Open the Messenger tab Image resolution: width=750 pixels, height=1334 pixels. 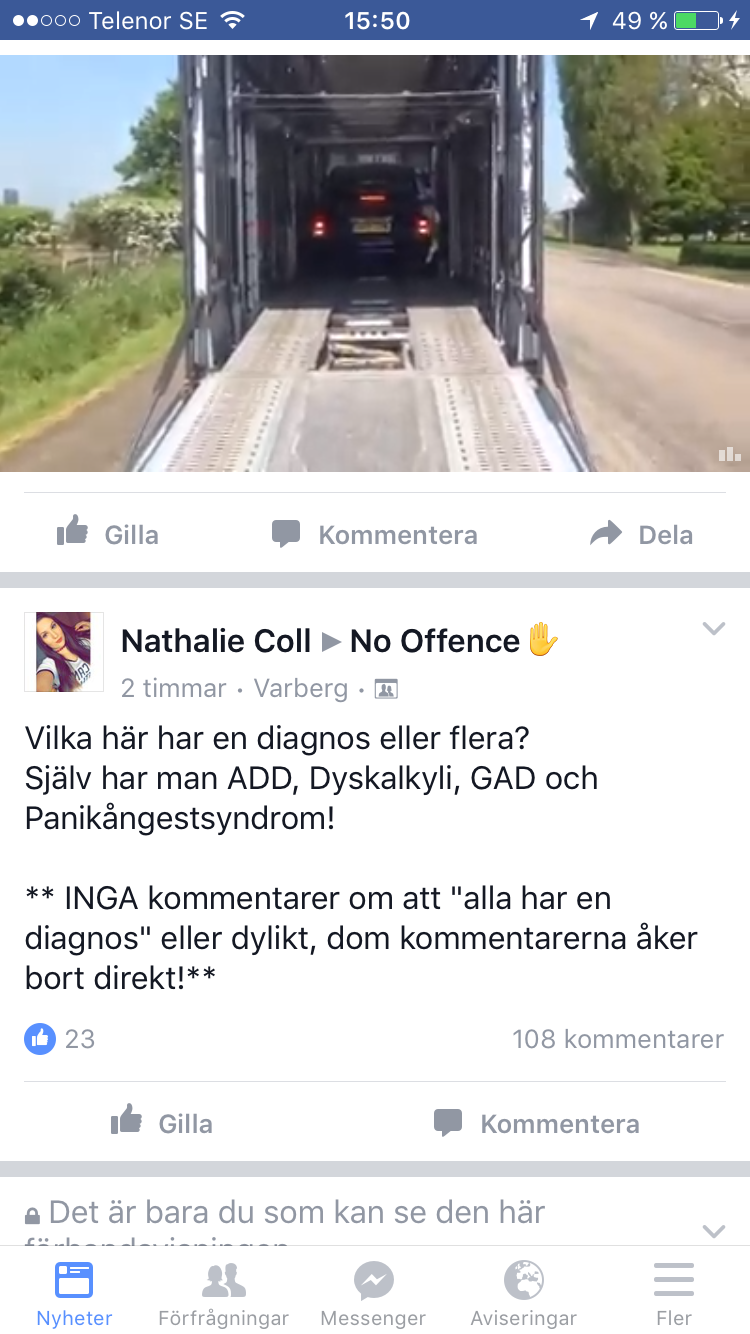tap(373, 1293)
